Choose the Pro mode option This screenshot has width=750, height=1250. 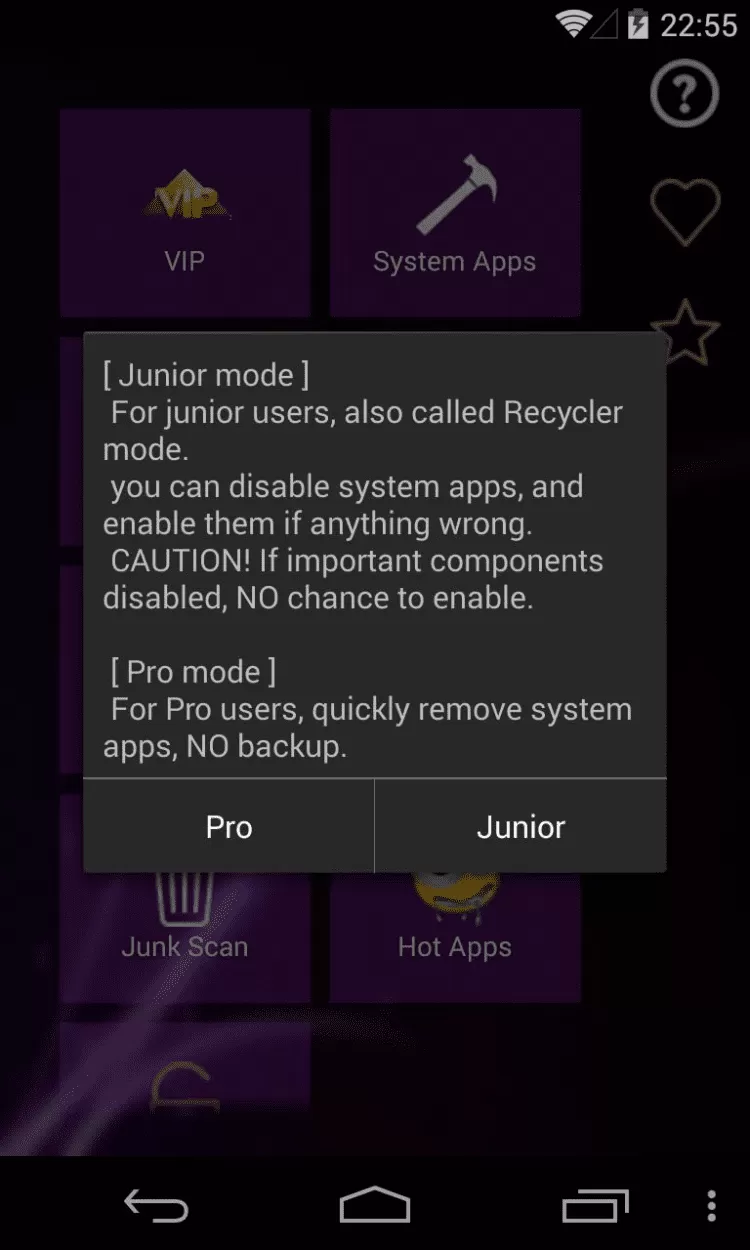pos(229,827)
